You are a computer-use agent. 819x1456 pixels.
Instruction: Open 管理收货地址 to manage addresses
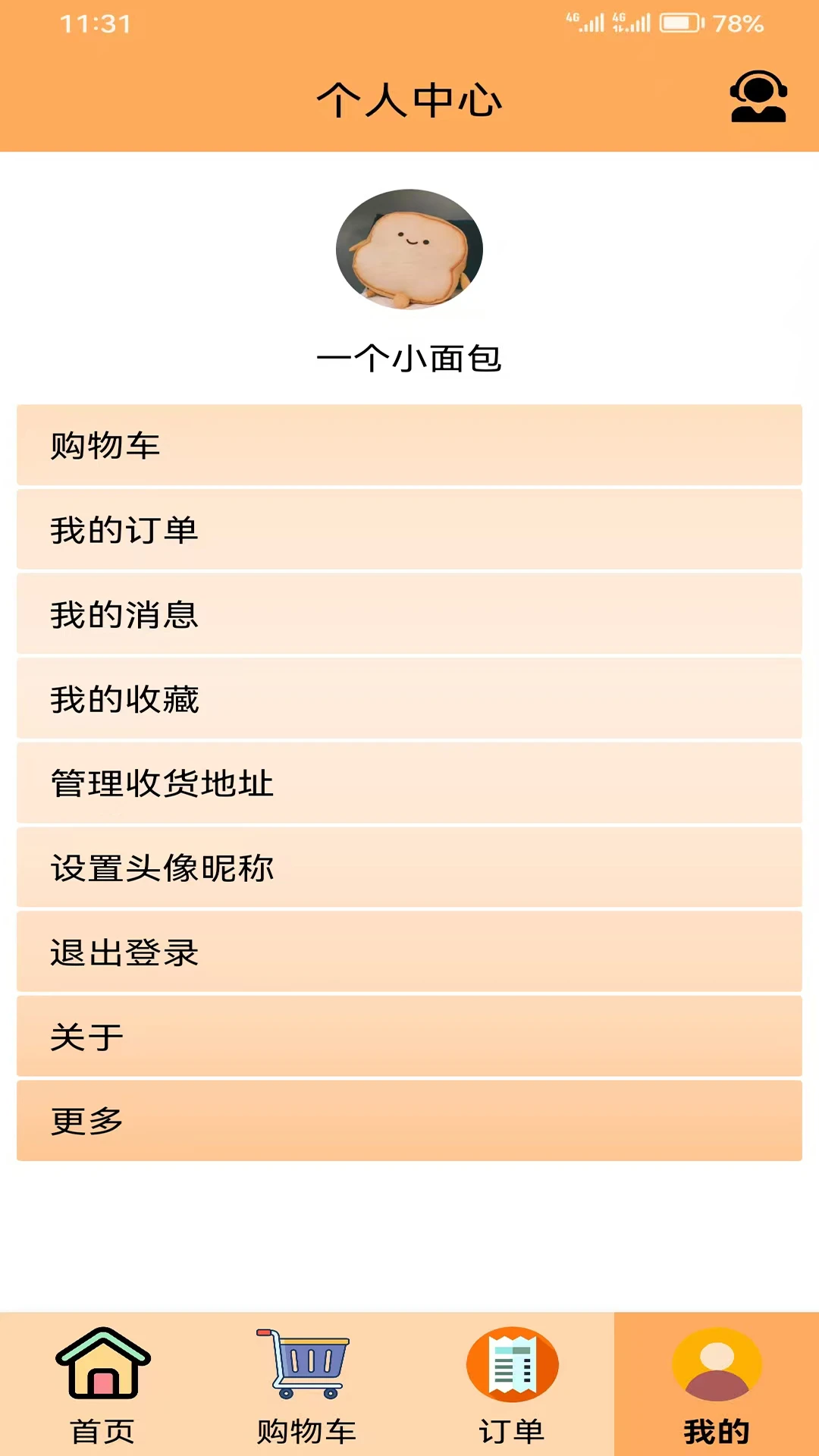(409, 785)
